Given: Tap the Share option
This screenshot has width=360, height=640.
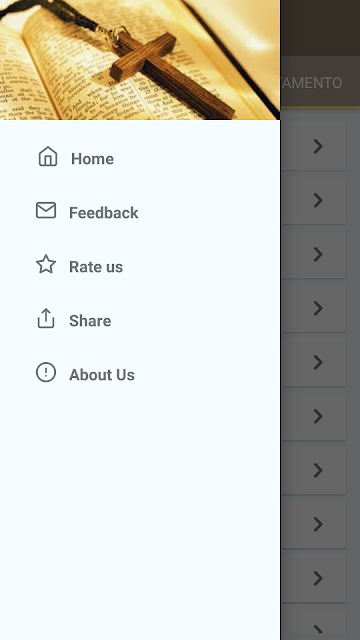Looking at the screenshot, I should click(140, 320).
